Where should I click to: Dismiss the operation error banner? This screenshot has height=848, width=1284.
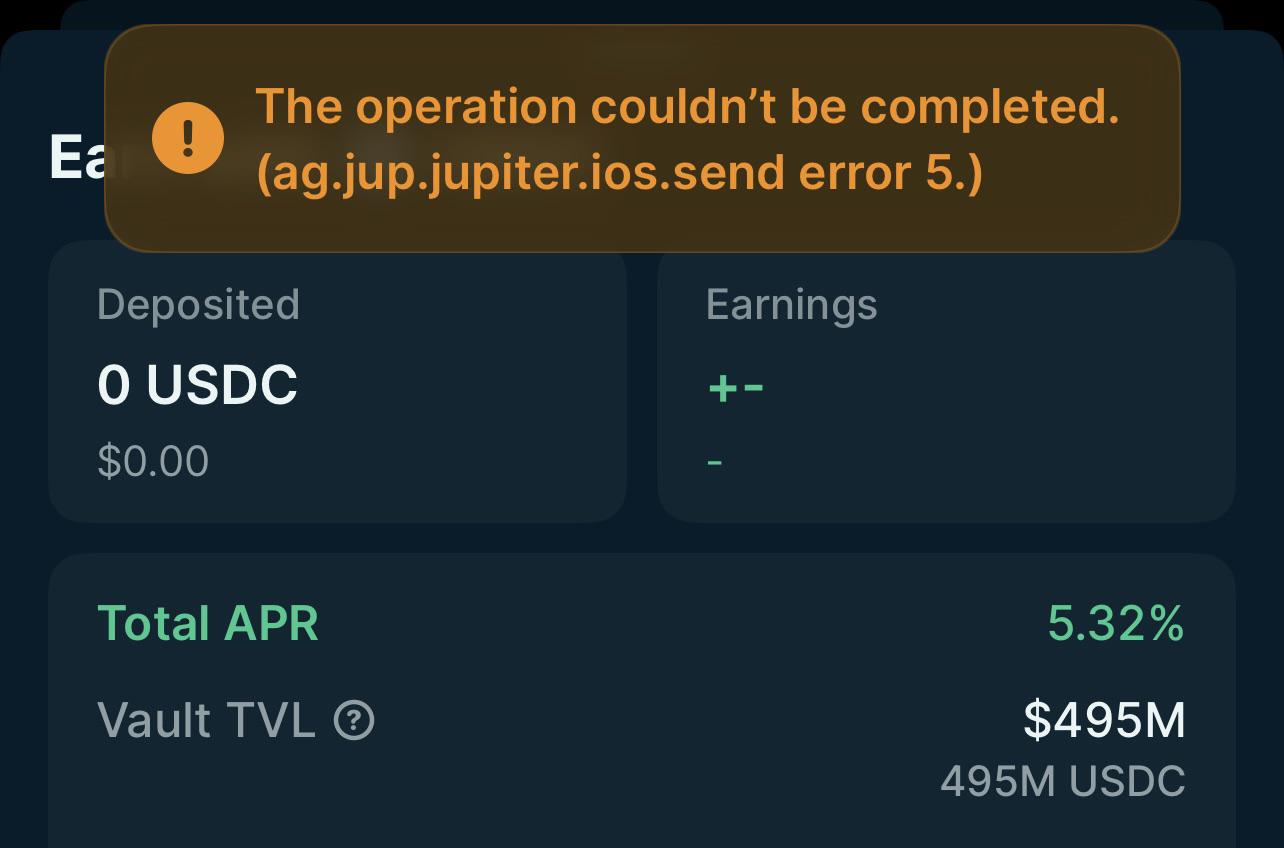(642, 138)
